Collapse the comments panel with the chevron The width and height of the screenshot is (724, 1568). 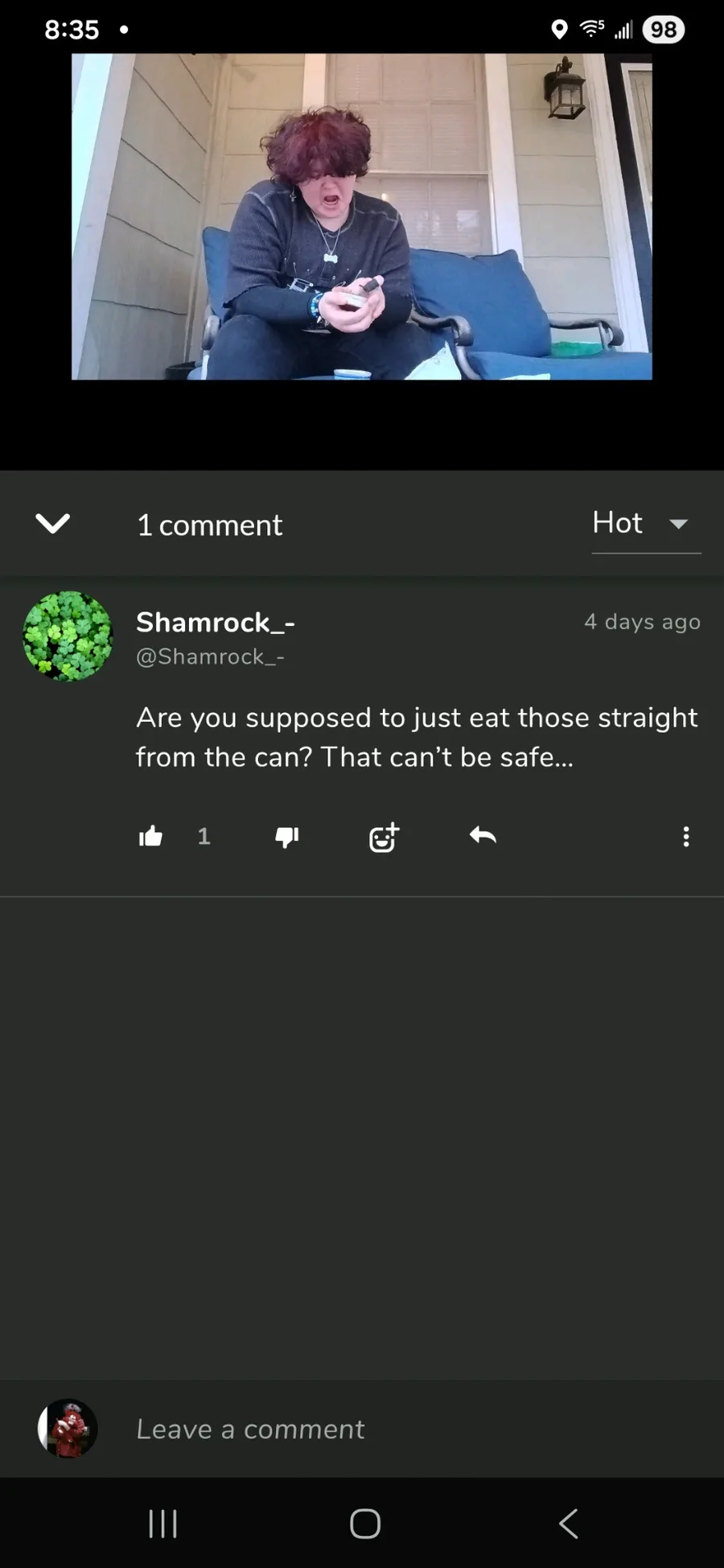(53, 524)
